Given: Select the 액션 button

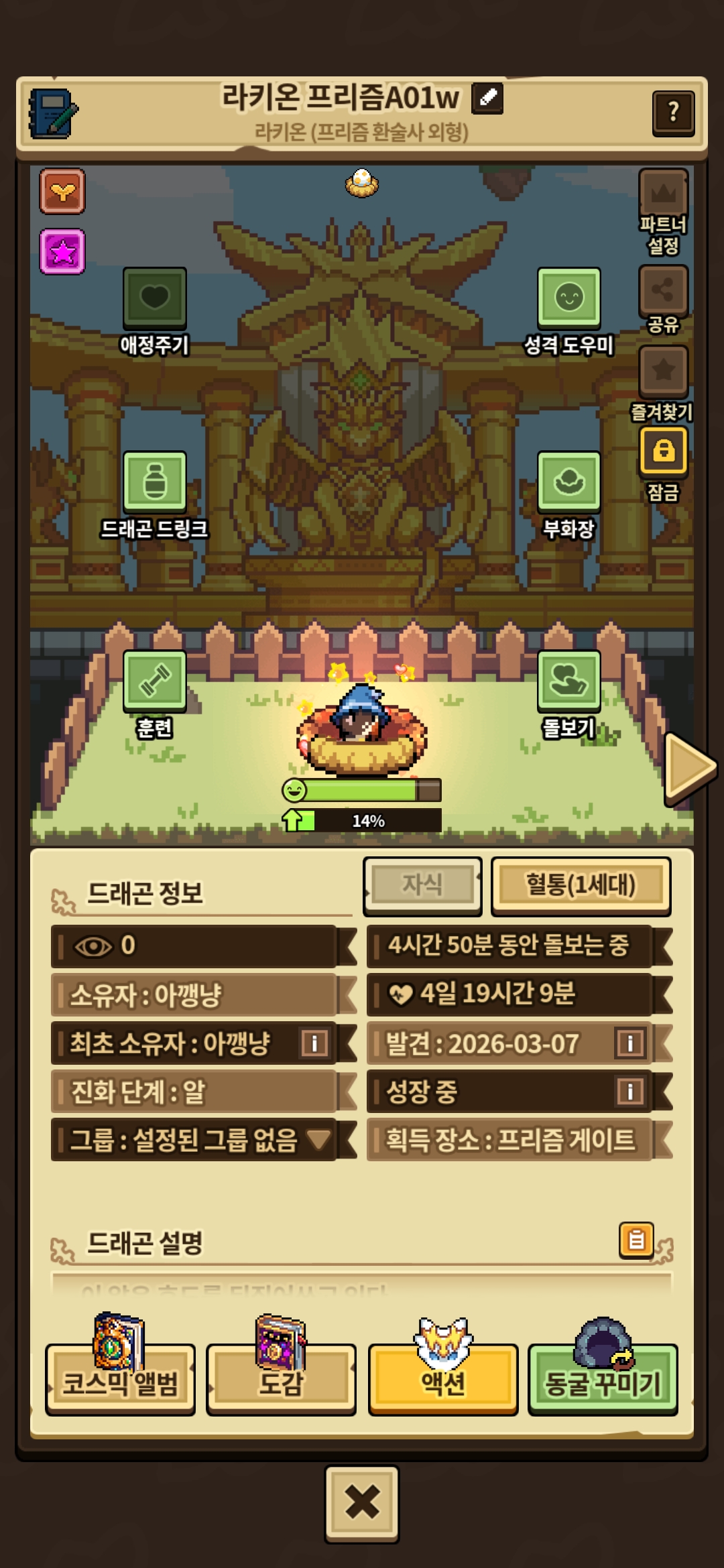Looking at the screenshot, I should click(442, 1379).
